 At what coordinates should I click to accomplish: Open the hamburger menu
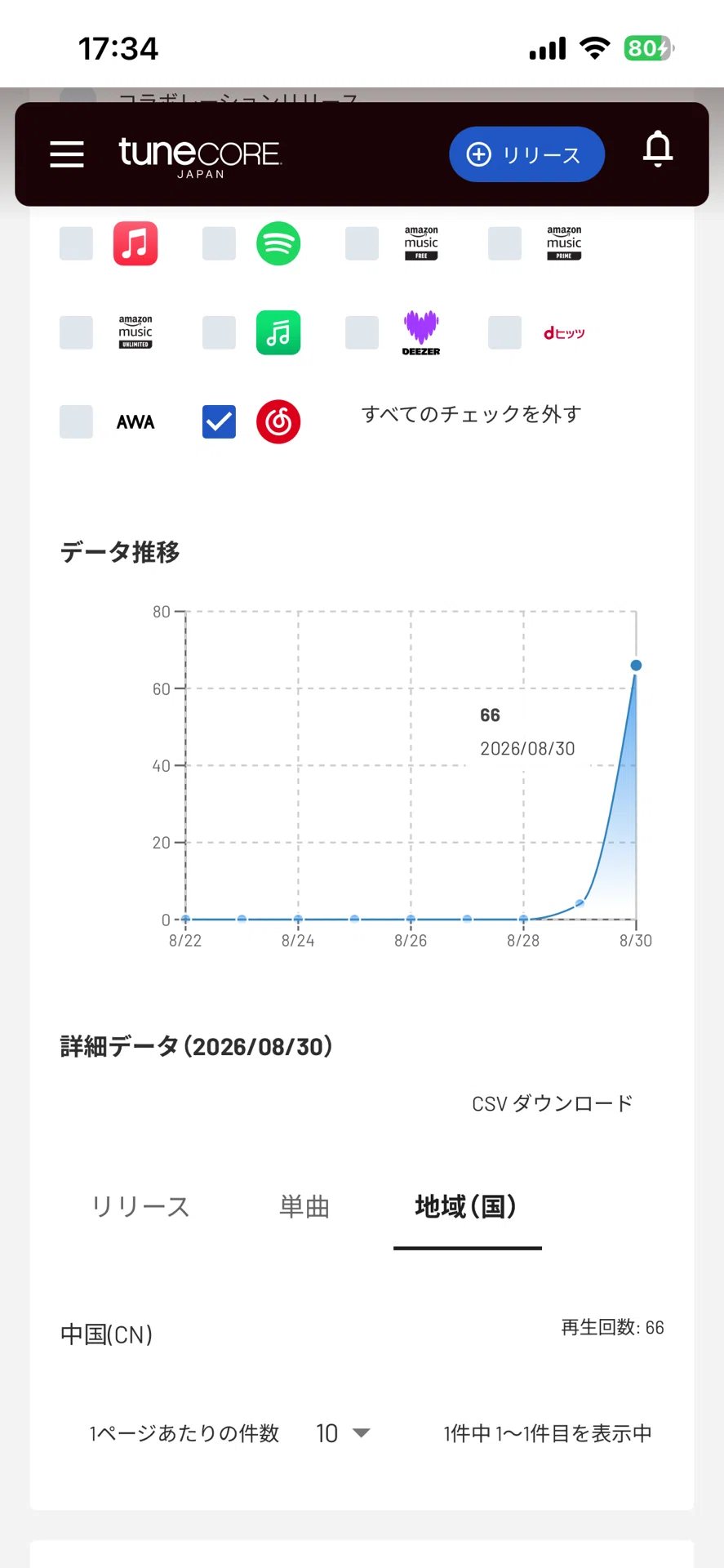67,154
